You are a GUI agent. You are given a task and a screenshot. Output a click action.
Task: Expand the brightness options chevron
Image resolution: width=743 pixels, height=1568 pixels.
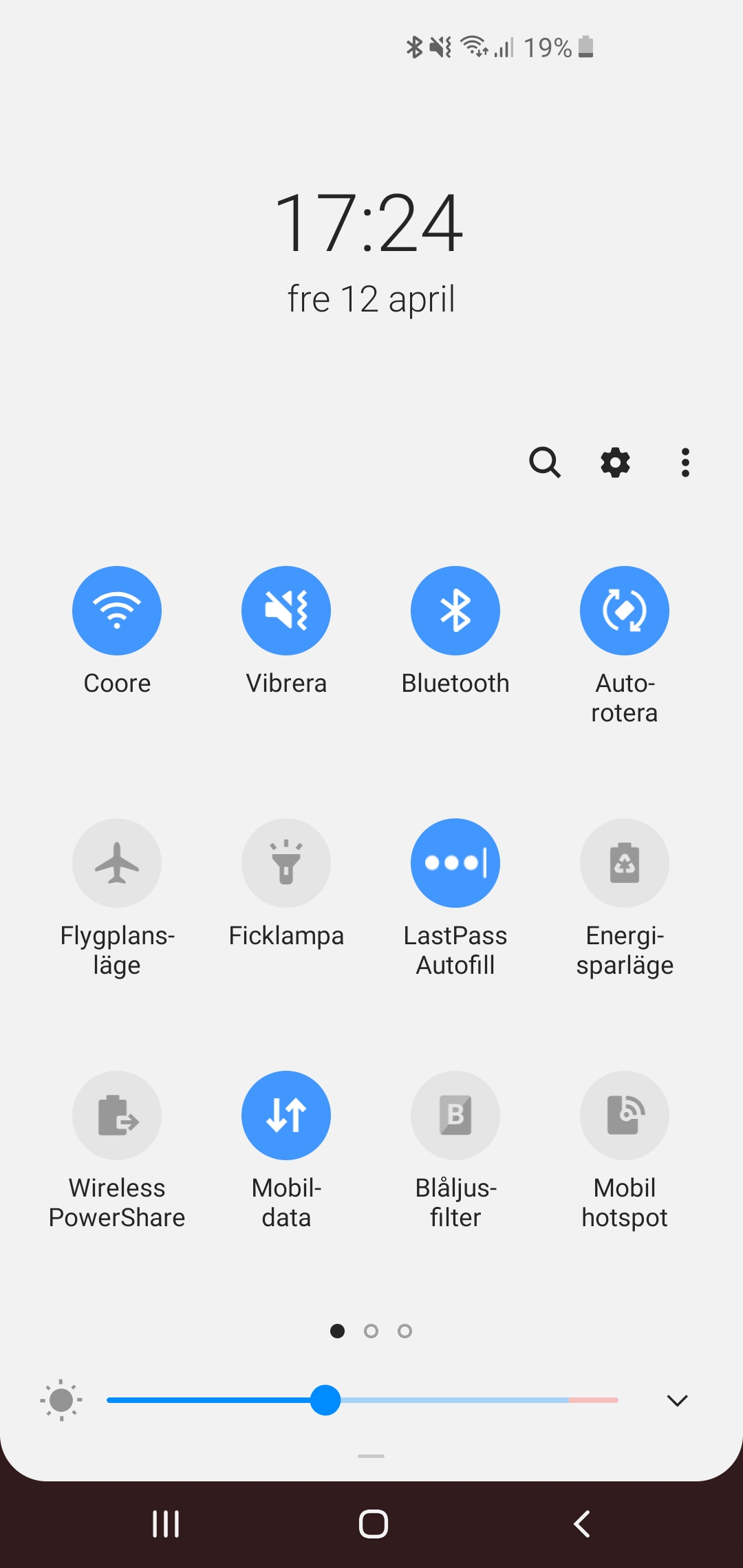pyautogui.click(x=677, y=1400)
